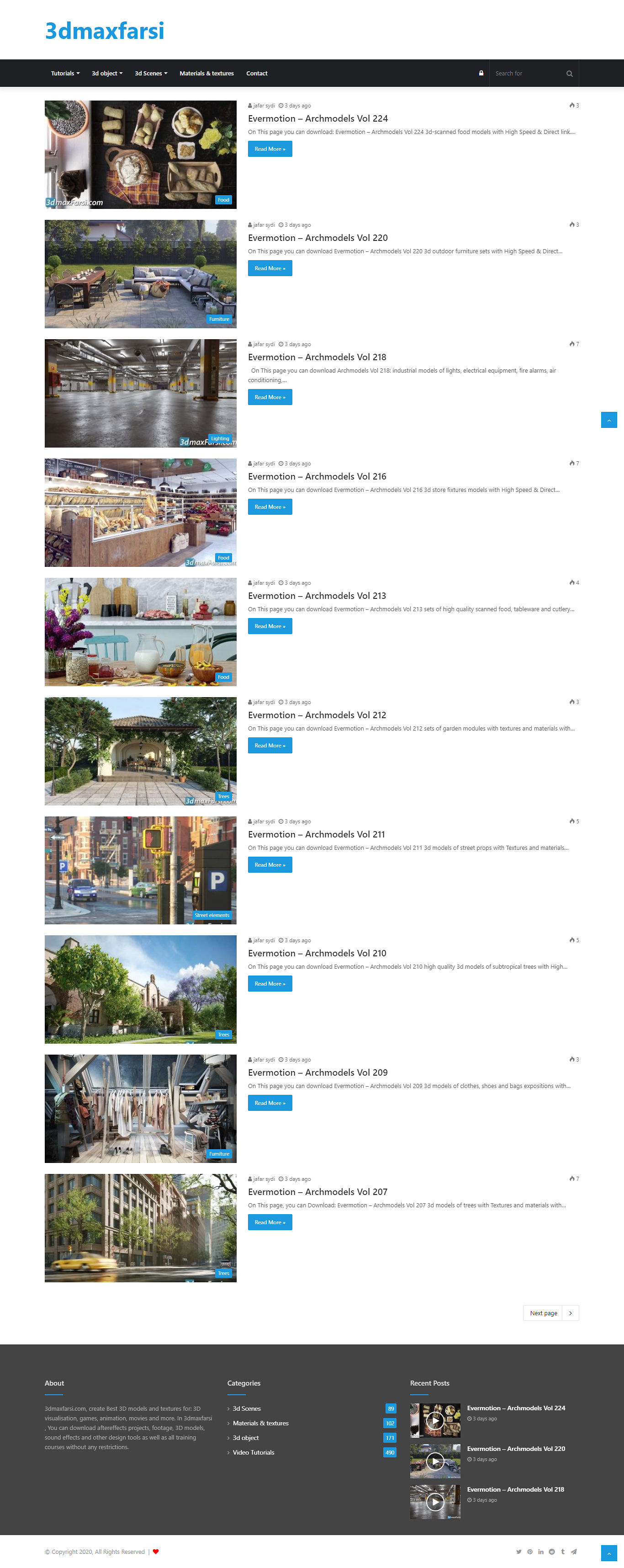The width and height of the screenshot is (624, 1568).
Task: Read More on Archmodels Vol 213
Action: [x=270, y=626]
